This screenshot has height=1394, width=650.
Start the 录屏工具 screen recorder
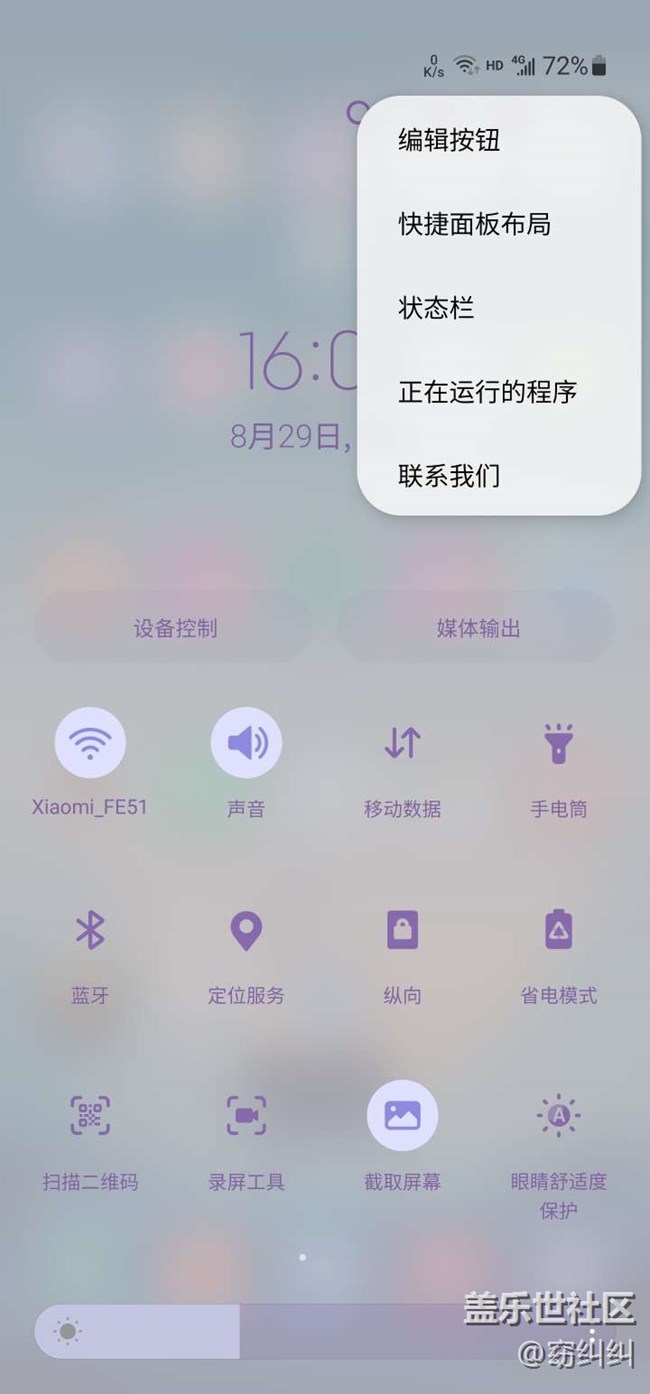[x=246, y=1115]
